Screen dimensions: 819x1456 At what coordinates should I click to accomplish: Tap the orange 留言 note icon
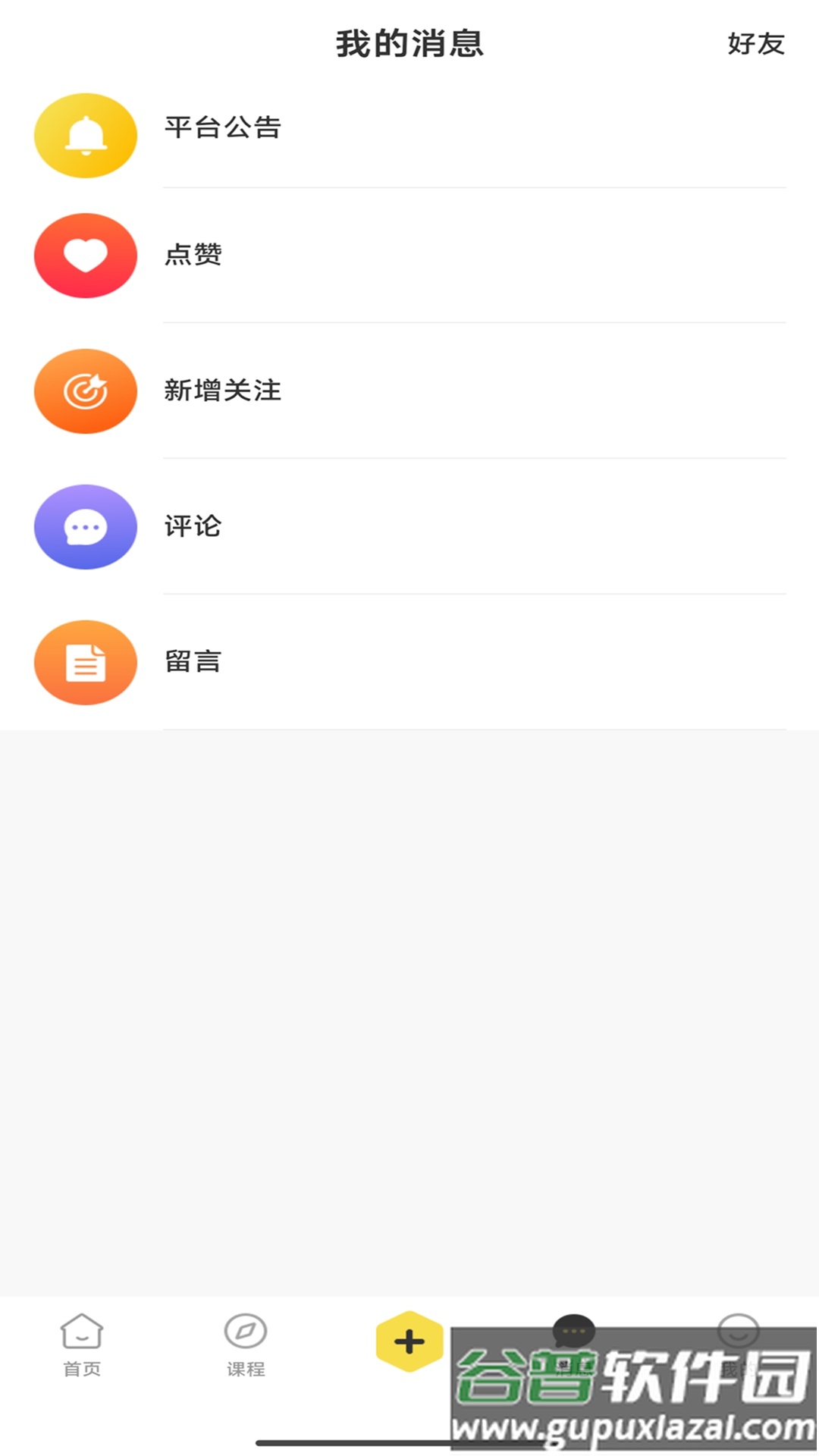tap(85, 662)
